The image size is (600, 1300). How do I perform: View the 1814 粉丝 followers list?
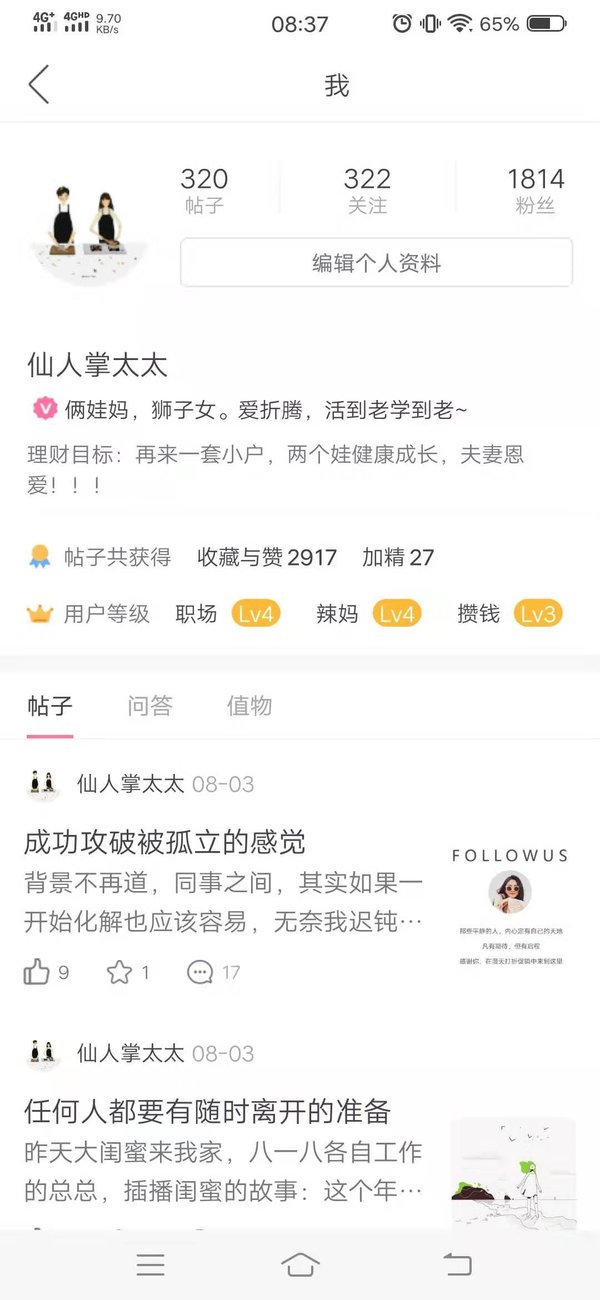[535, 190]
